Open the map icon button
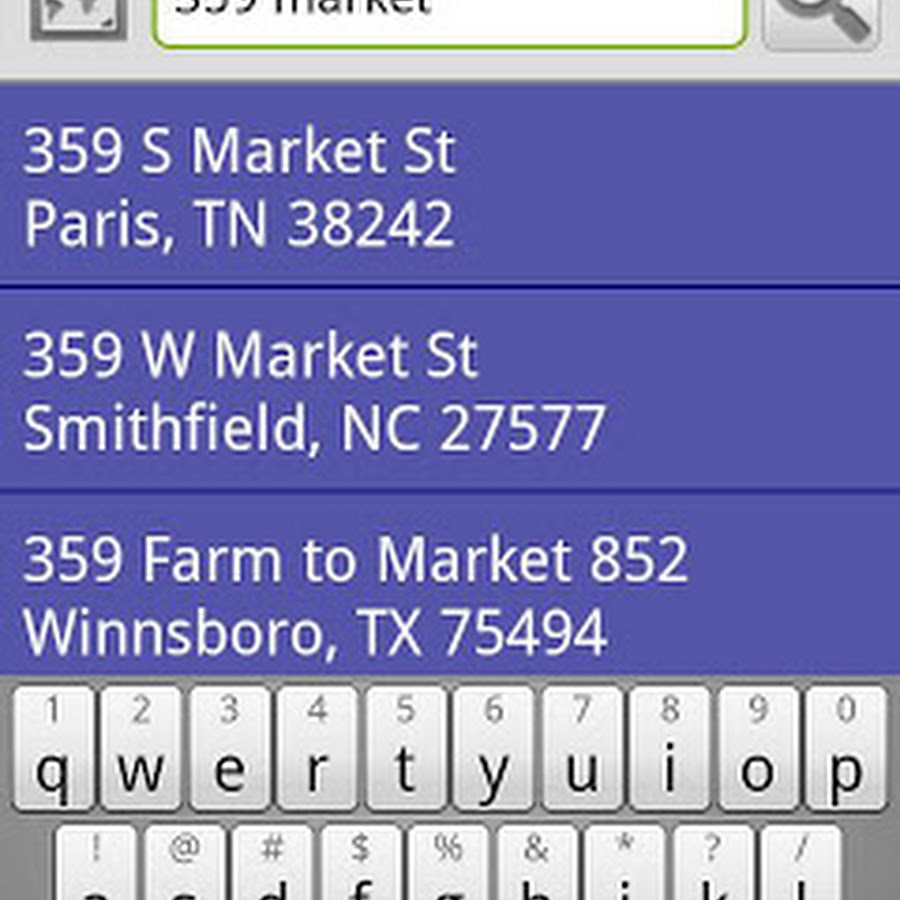The height and width of the screenshot is (900, 900). [78, 18]
